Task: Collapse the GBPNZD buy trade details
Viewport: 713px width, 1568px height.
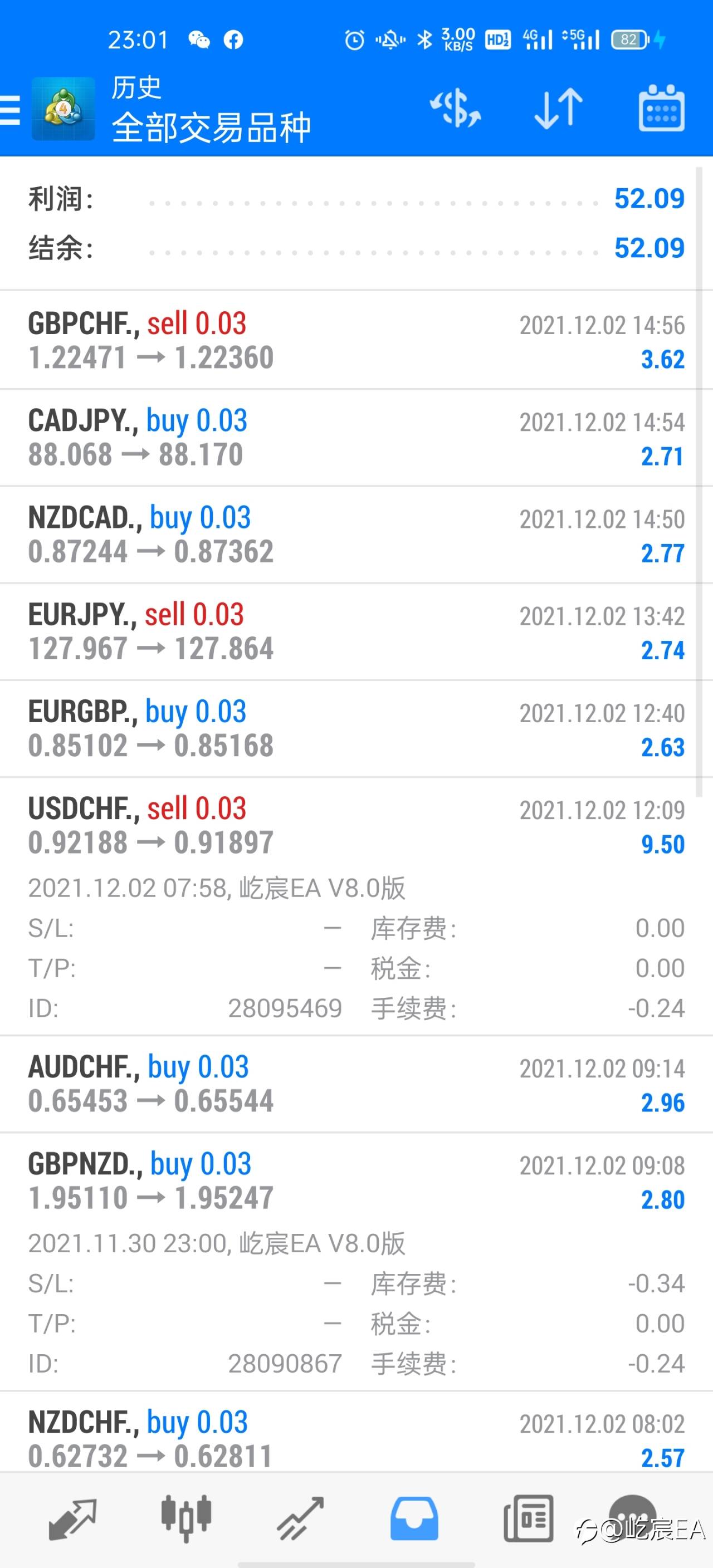Action: [356, 1262]
